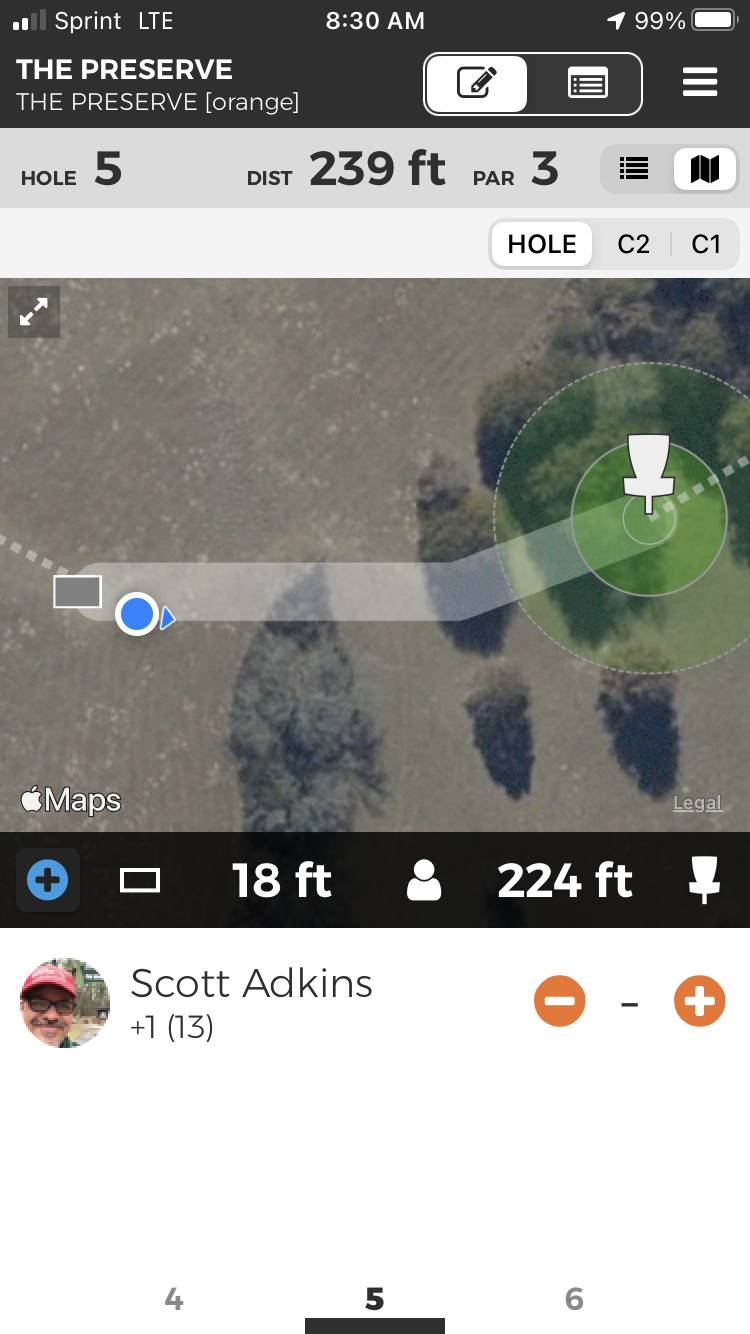
Task: Open Scott Adkins' profile picture
Action: [x=65, y=1002]
